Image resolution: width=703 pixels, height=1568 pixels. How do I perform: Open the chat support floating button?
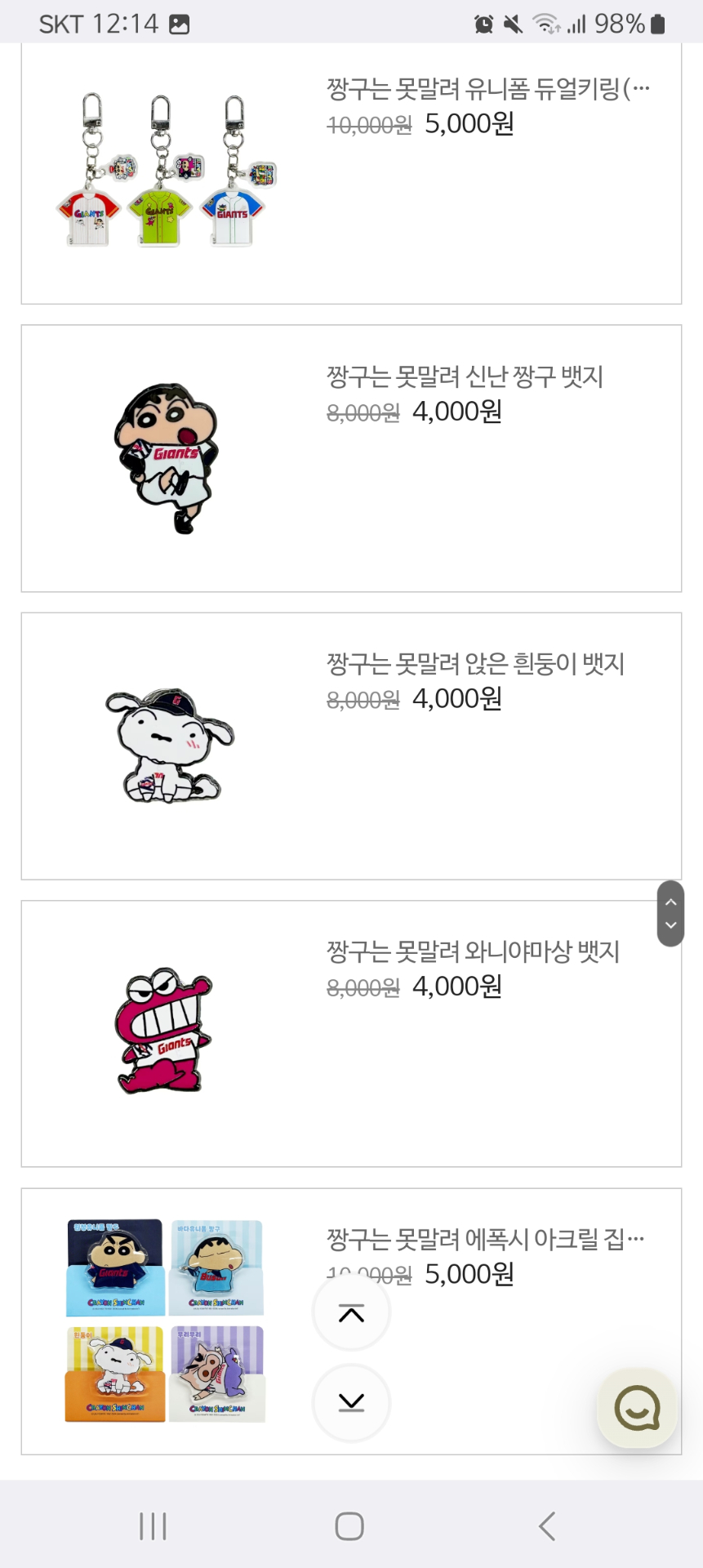pyautogui.click(x=637, y=1408)
